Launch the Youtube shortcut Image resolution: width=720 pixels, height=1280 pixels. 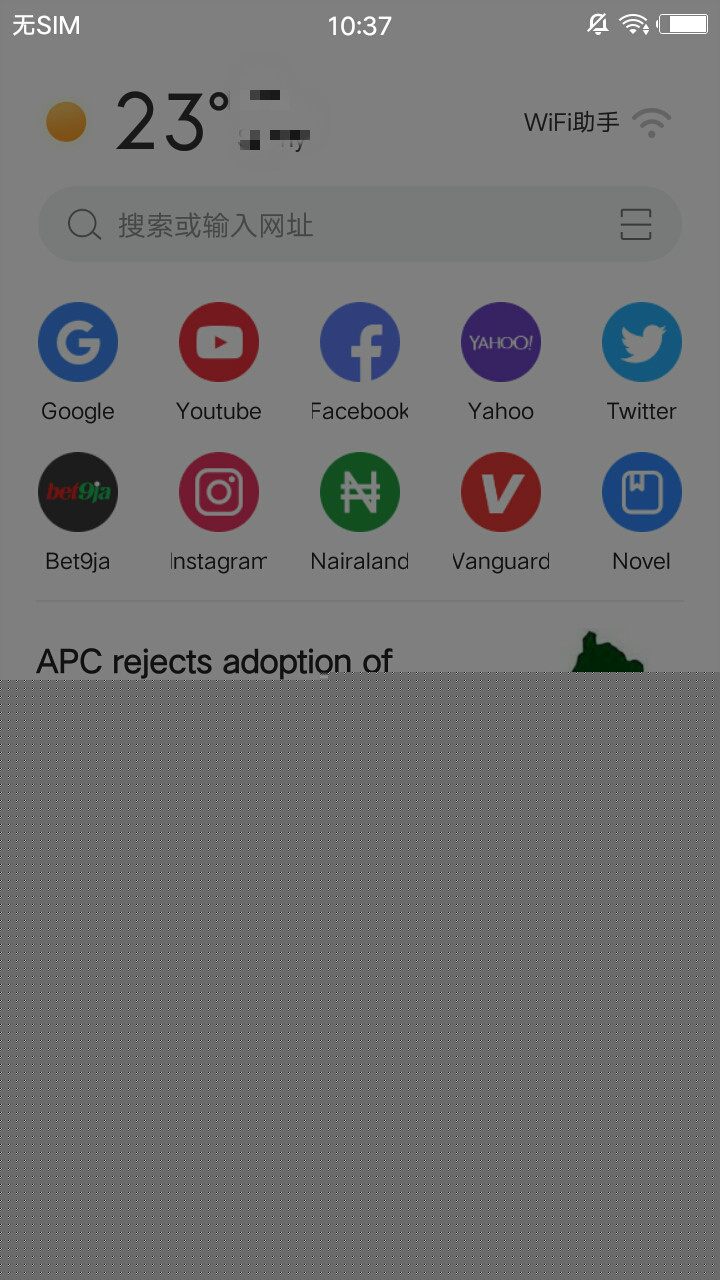tap(219, 343)
